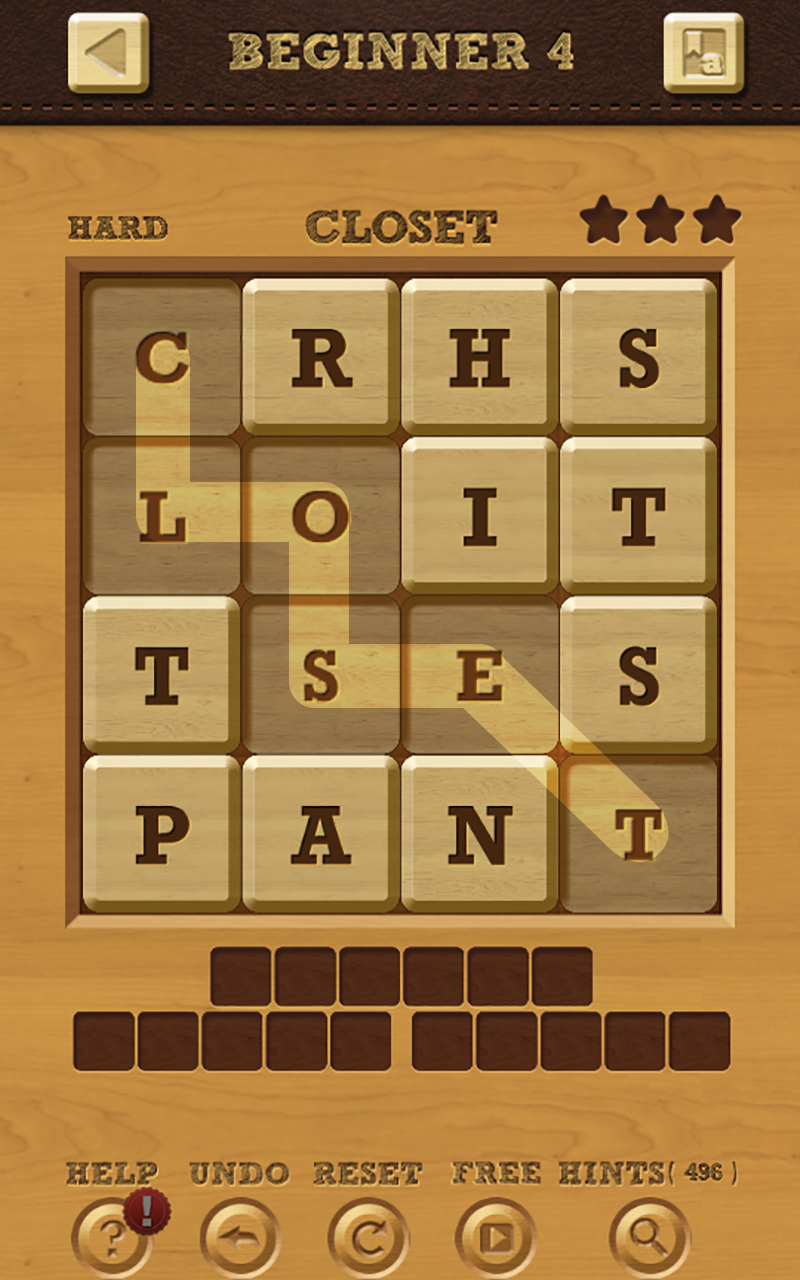This screenshot has width=800, height=1280.
Task: Use a hint with the magnifier button
Action: [650, 1238]
